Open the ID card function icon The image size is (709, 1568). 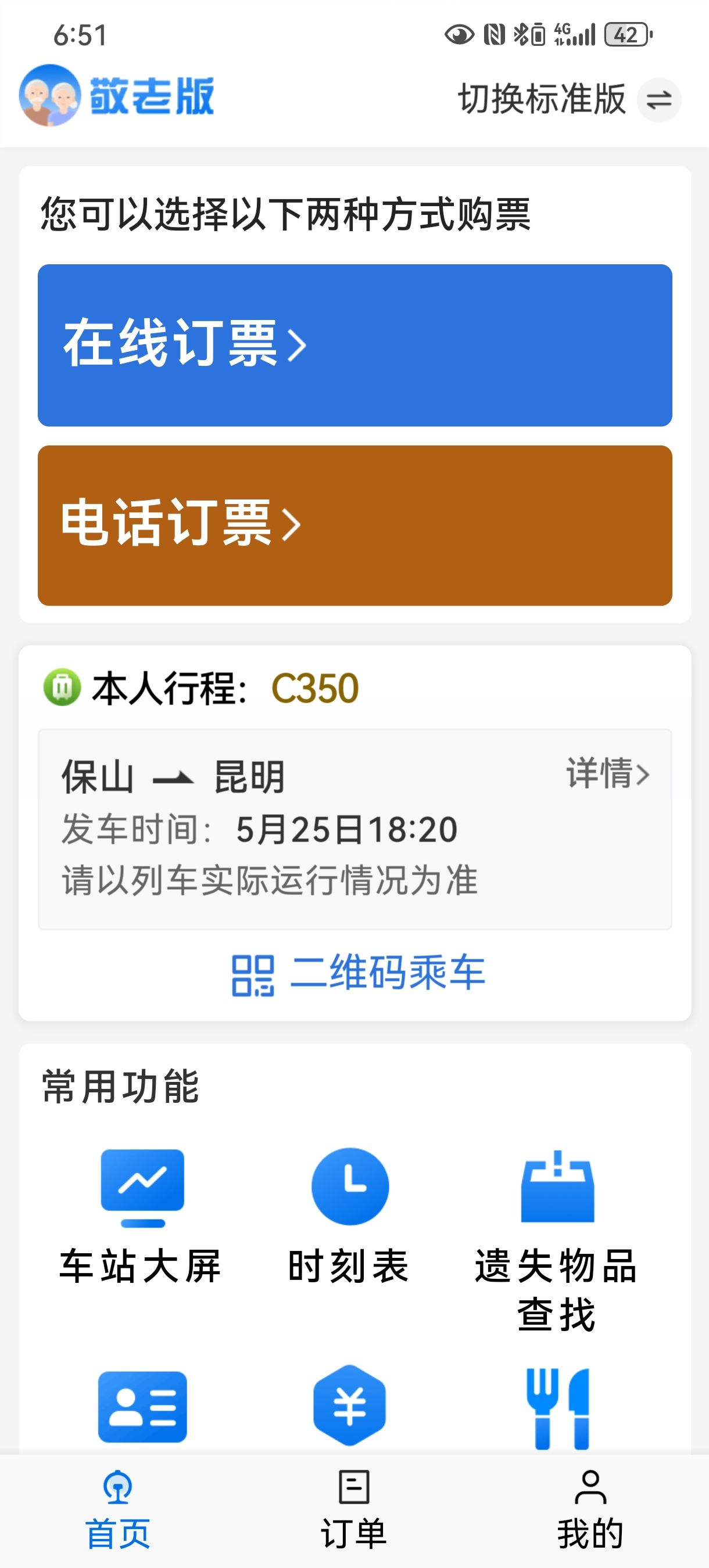coord(142,1407)
